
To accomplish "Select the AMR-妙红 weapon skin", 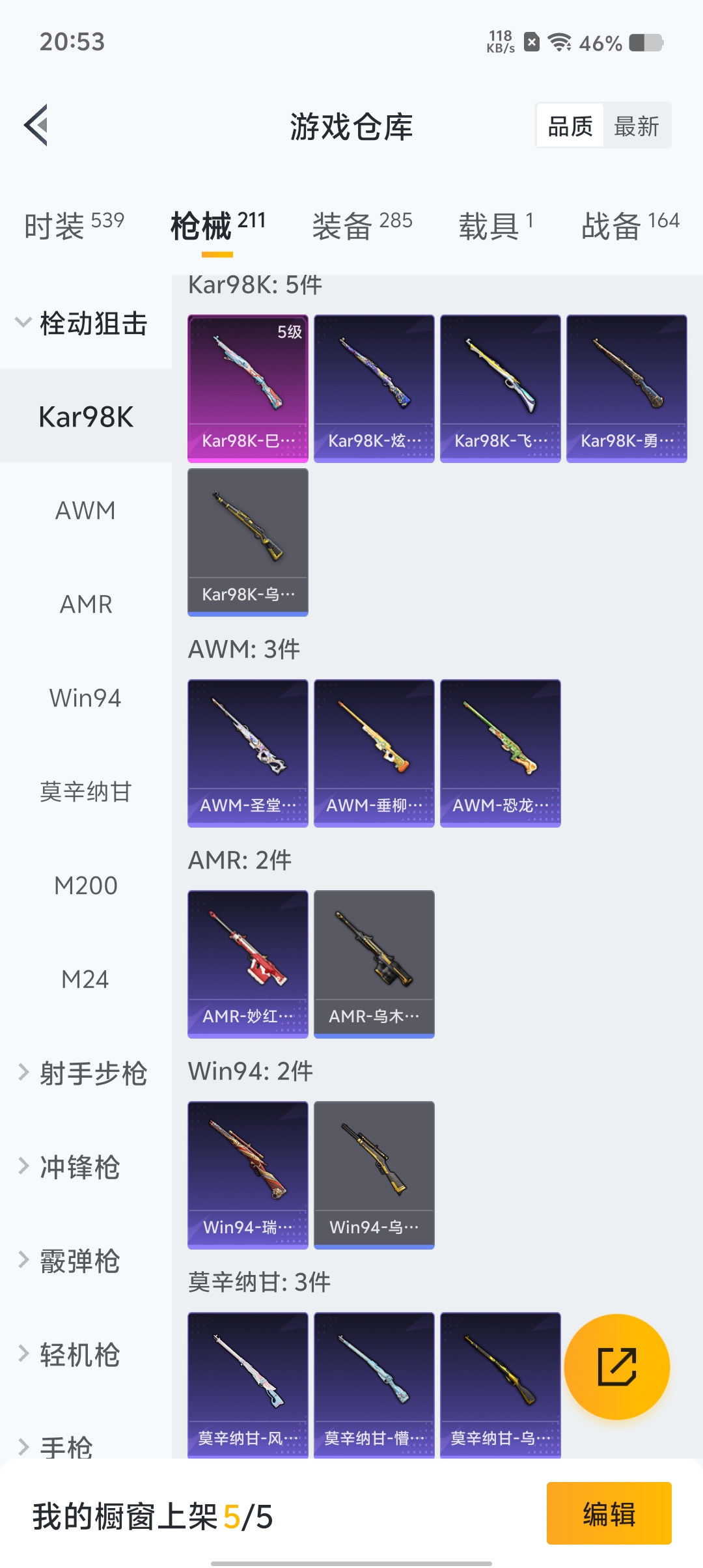I will point(247,964).
